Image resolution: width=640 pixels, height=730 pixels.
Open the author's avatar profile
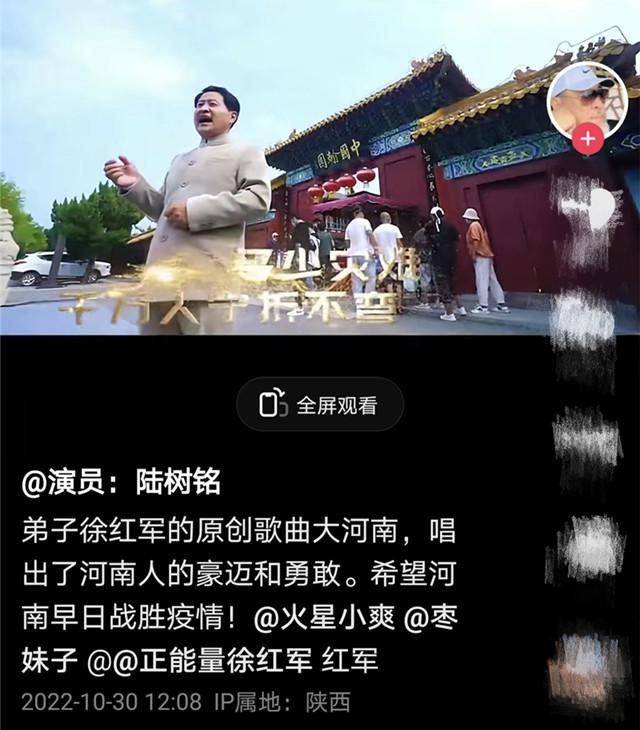tap(587, 97)
